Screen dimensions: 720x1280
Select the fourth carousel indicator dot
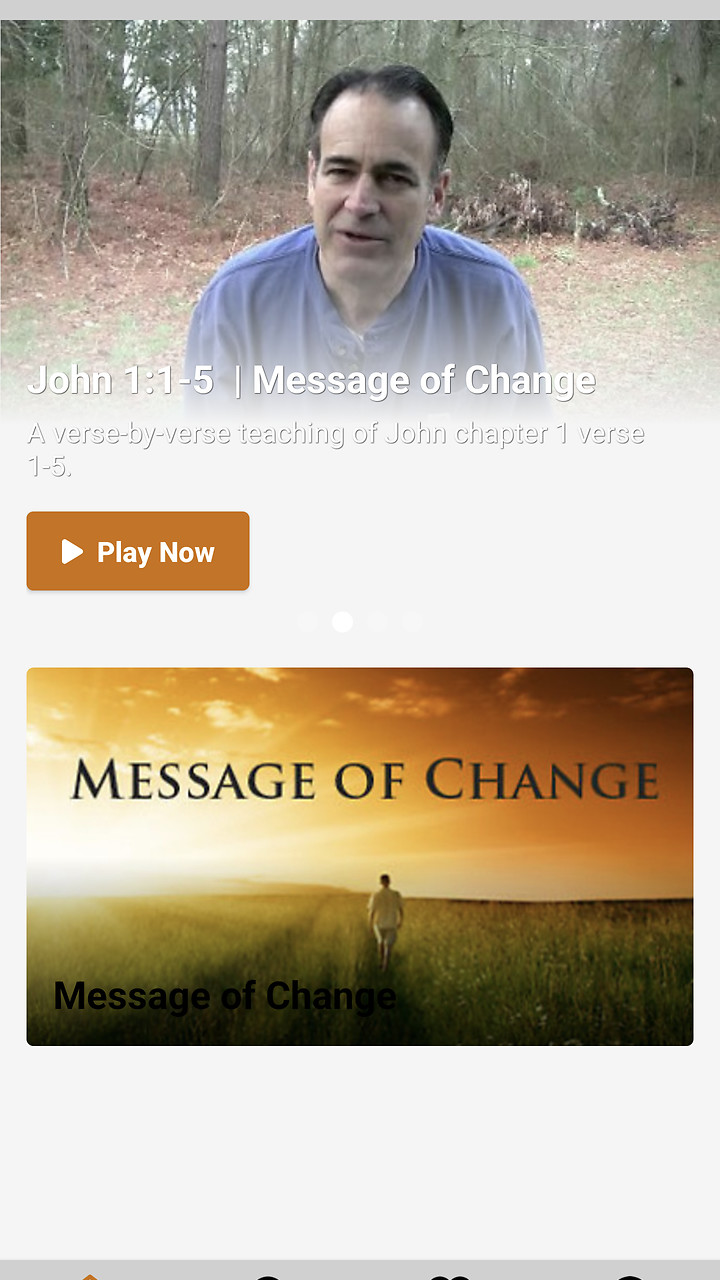point(413,621)
